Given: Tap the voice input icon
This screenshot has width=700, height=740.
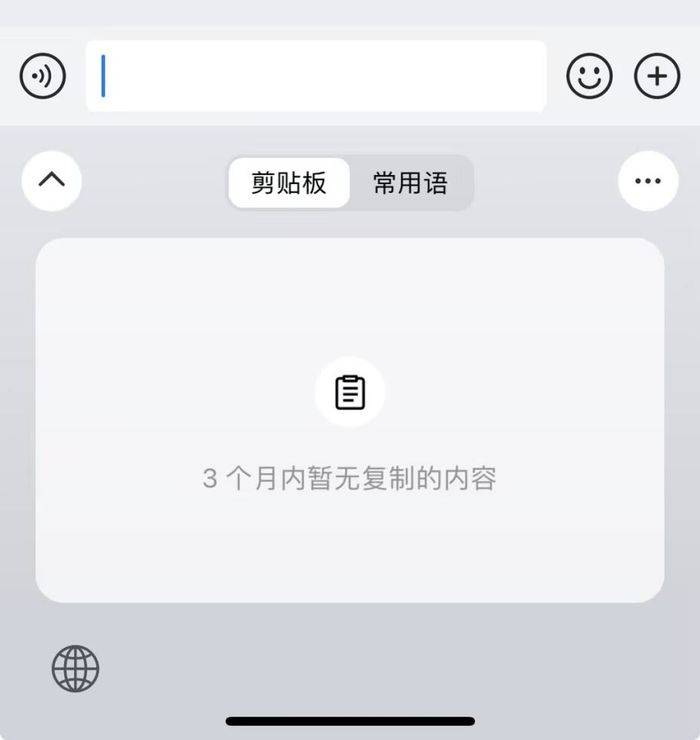Looking at the screenshot, I should tap(43, 76).
